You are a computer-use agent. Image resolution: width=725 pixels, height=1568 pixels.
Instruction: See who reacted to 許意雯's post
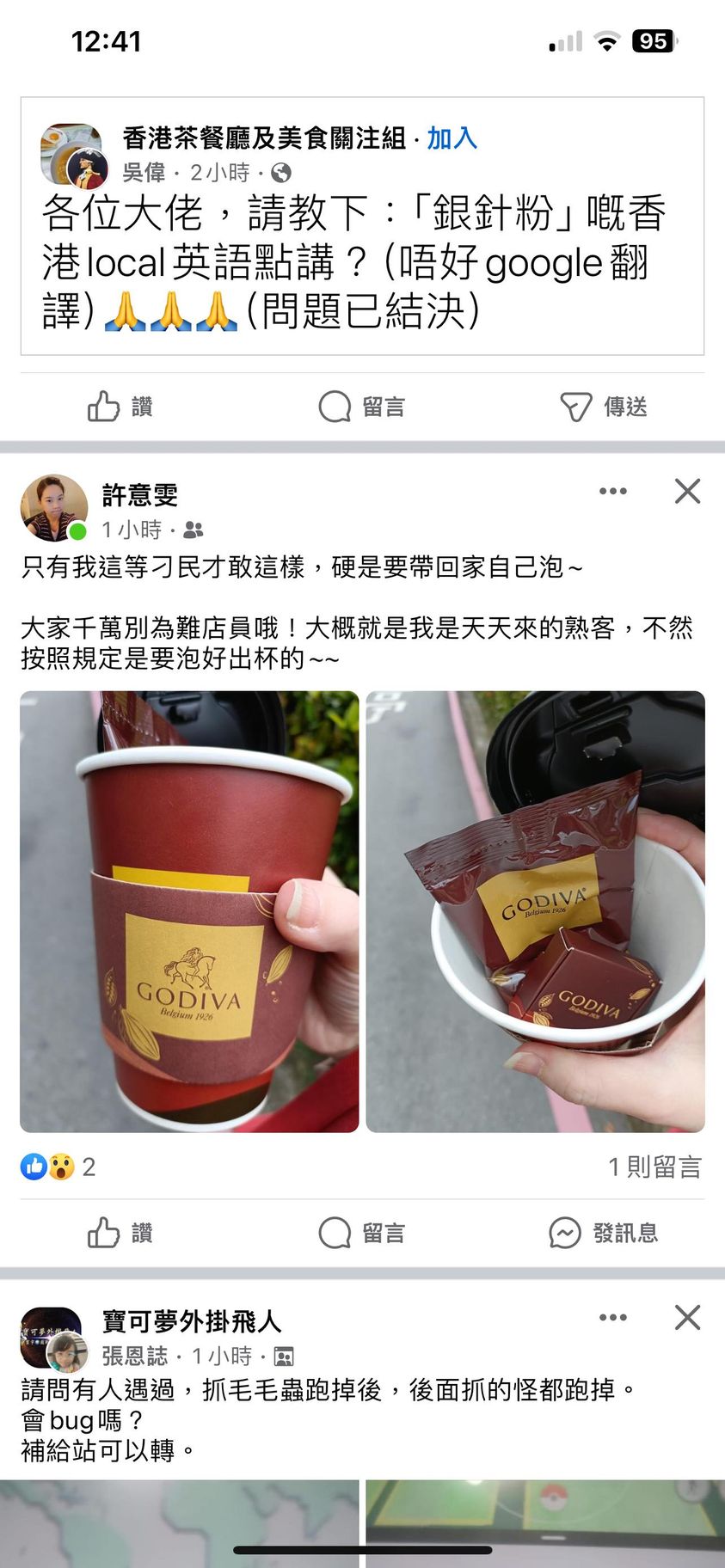click(58, 1167)
